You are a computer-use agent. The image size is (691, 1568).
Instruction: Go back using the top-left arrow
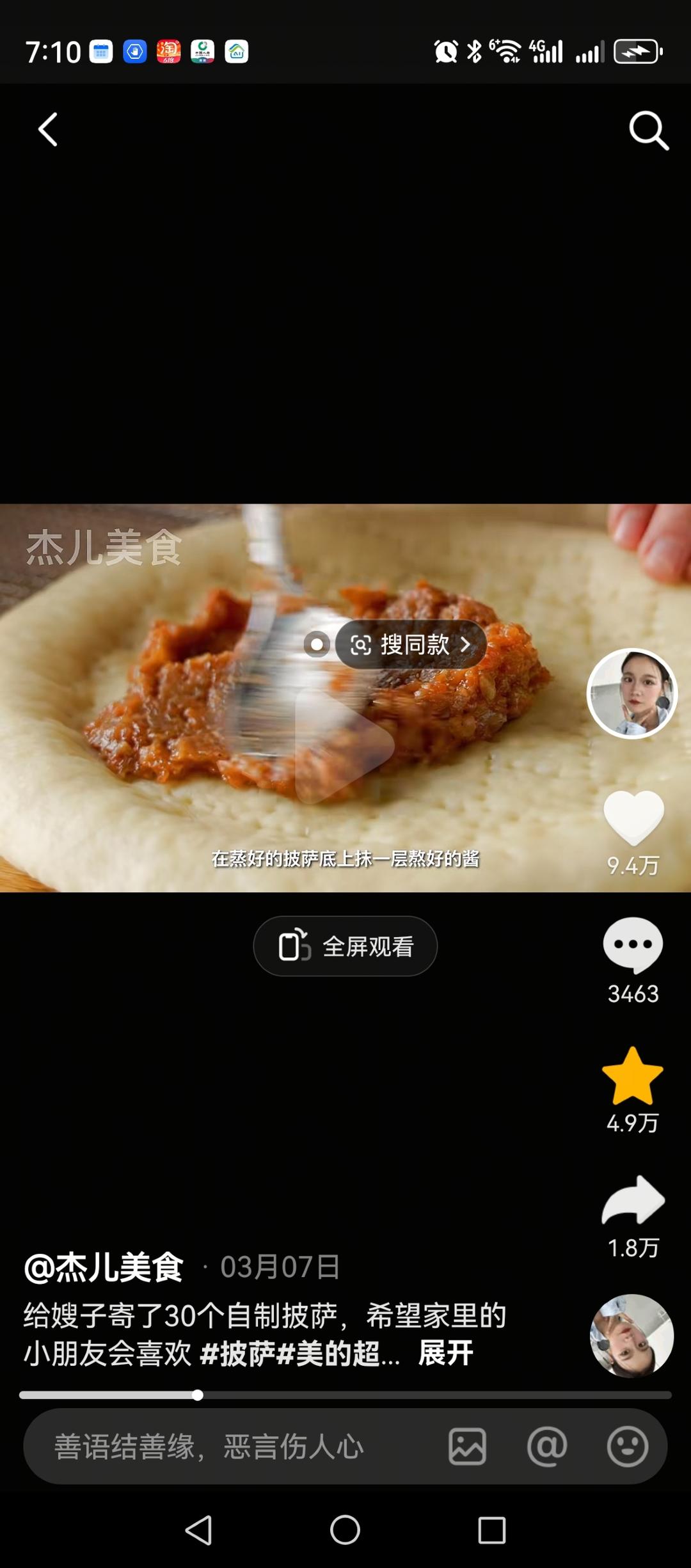[48, 130]
